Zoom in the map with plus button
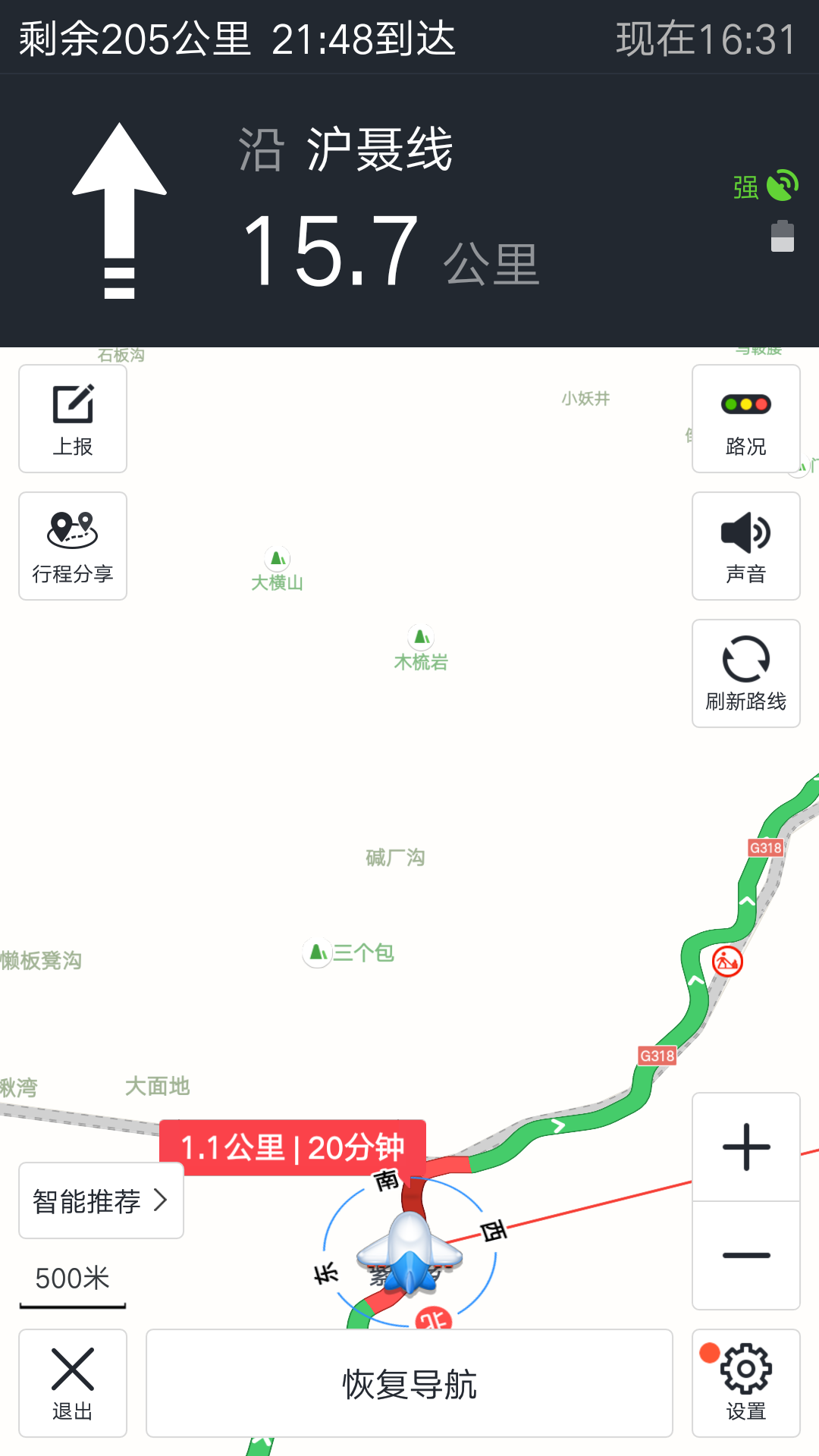Viewport: 819px width, 1456px height. (x=746, y=1147)
